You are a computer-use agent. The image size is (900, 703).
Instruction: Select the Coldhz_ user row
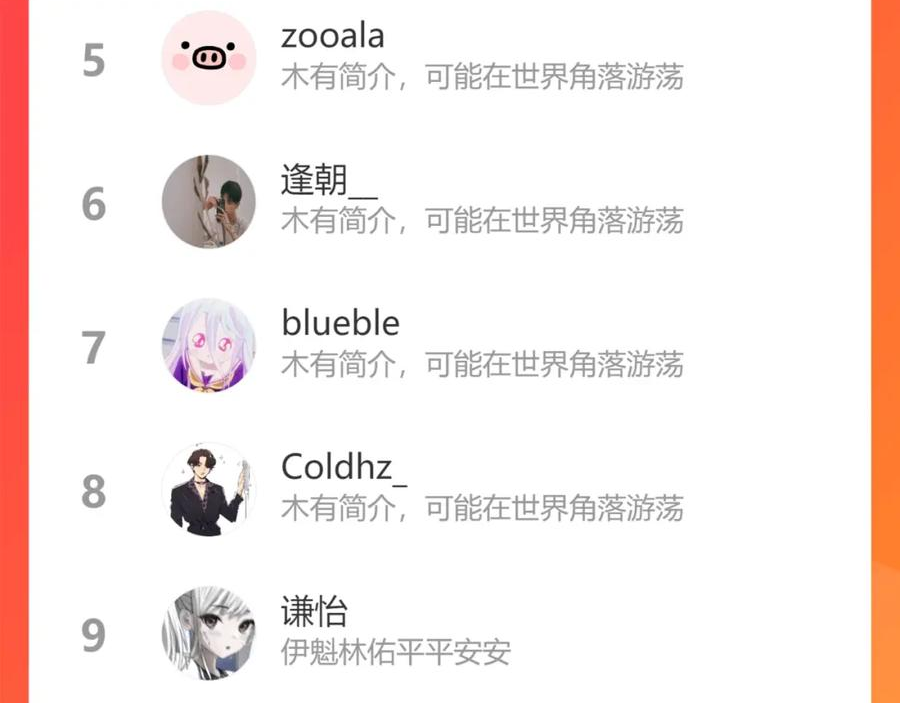[x=449, y=490]
